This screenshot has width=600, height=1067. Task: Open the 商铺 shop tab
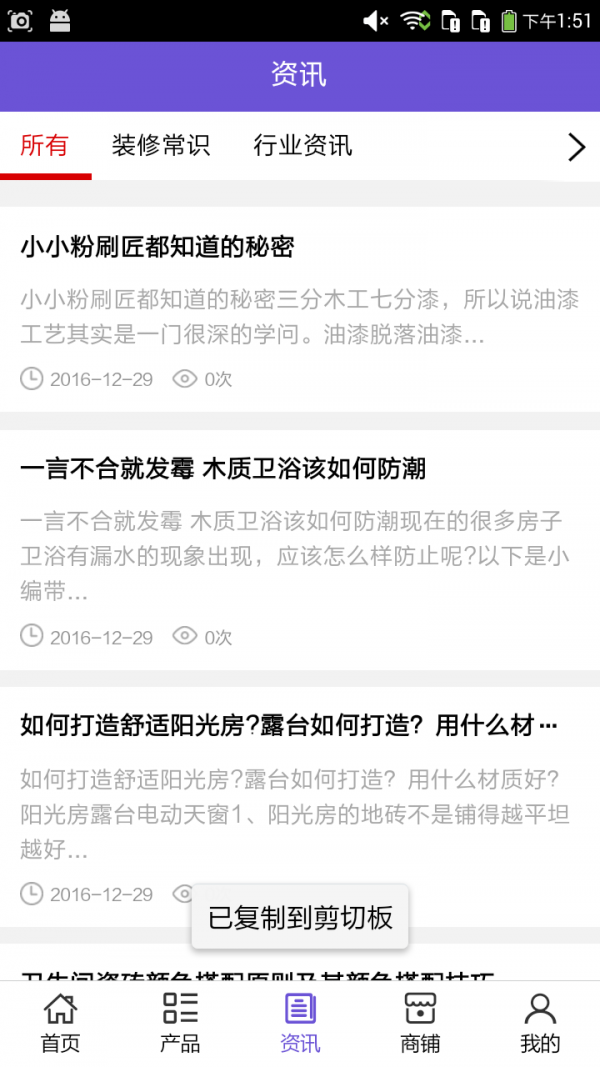[420, 1023]
